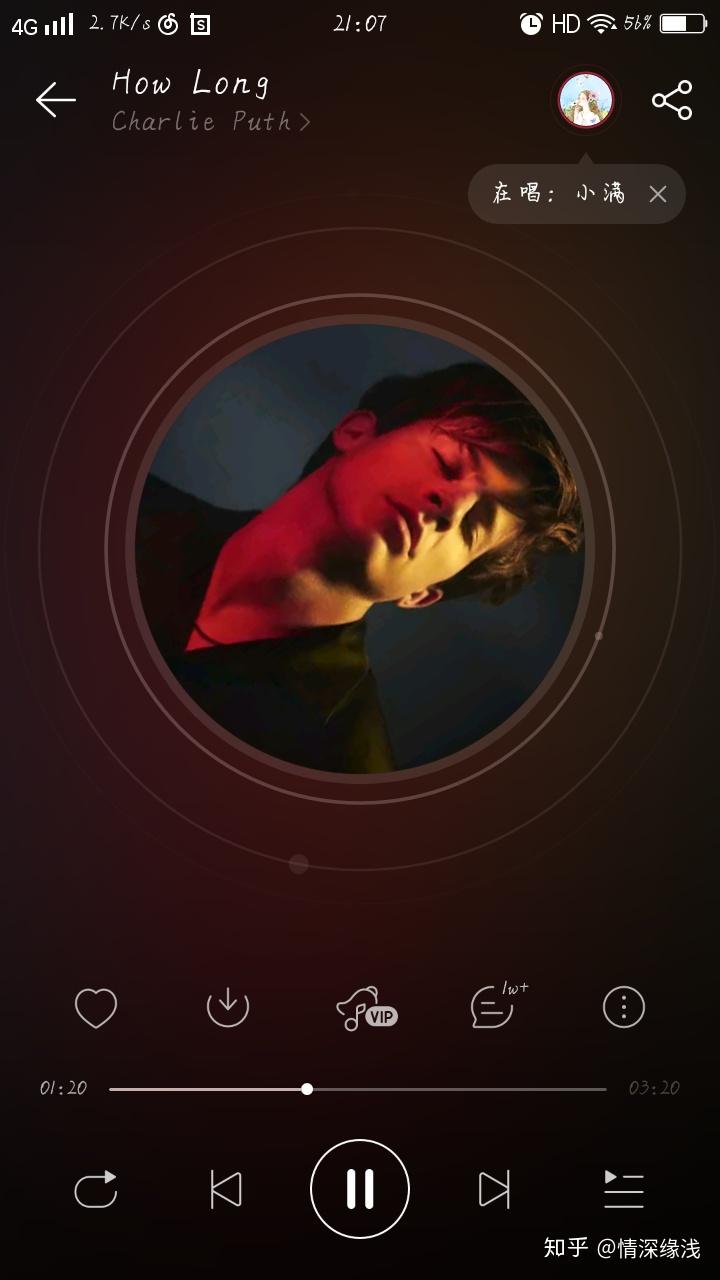Change the loop playback mode
This screenshot has width=720, height=1280.
(96, 1190)
